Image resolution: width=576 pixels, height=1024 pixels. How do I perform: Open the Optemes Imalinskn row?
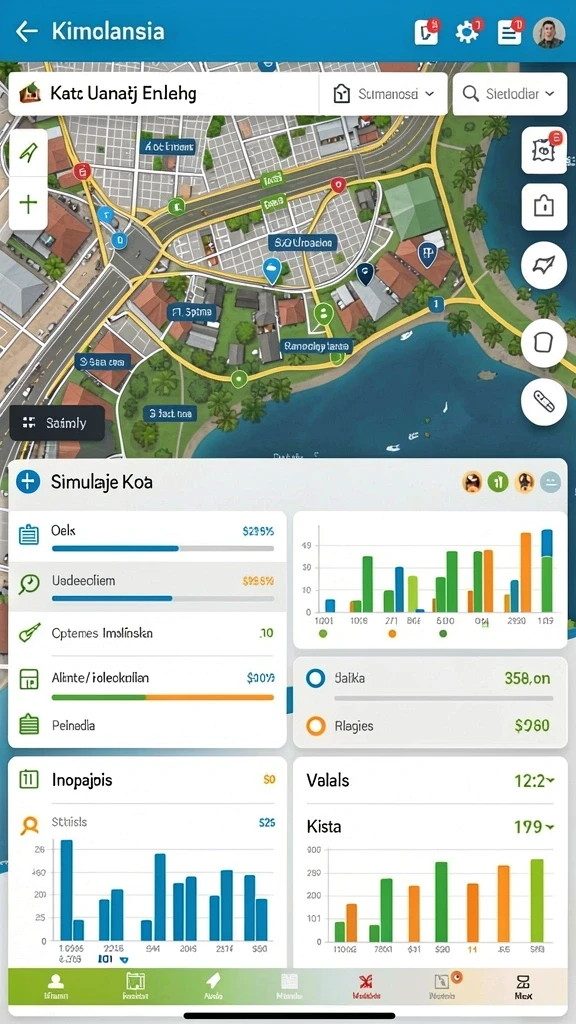(x=148, y=633)
